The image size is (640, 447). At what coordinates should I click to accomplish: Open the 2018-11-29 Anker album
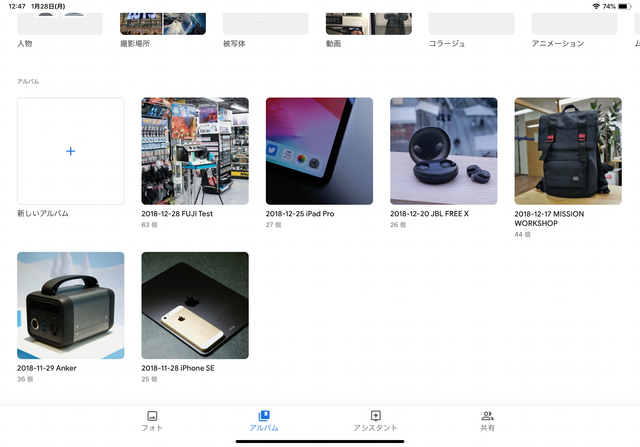pos(71,305)
